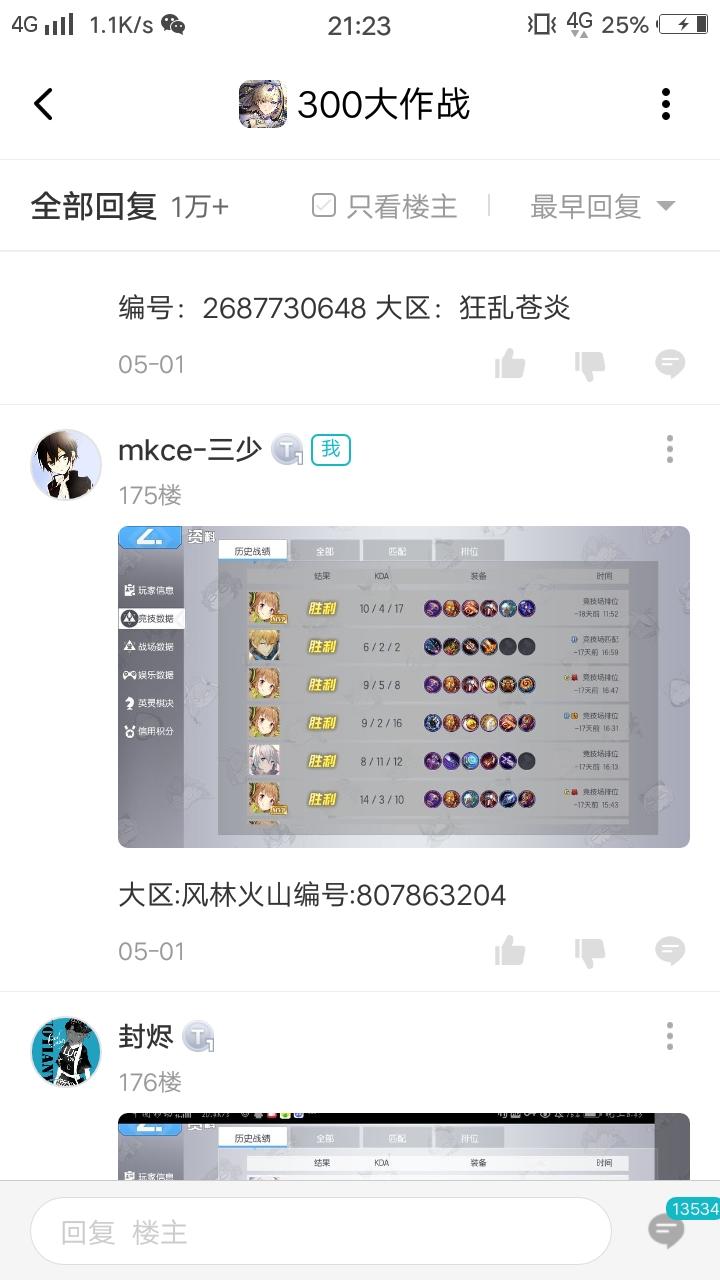Tap the WeChat icon in the status bar
720x1280 pixels.
172,24
